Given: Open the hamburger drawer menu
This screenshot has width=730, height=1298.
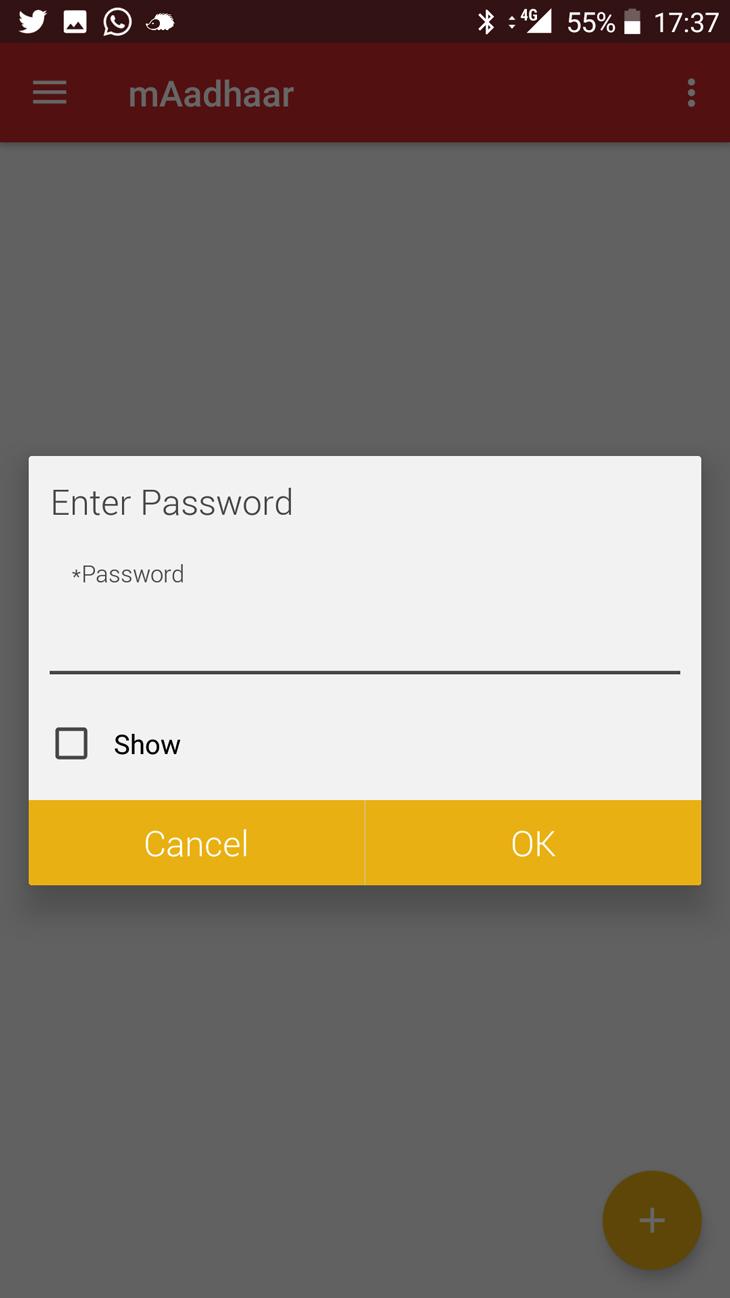Looking at the screenshot, I should point(49,94).
